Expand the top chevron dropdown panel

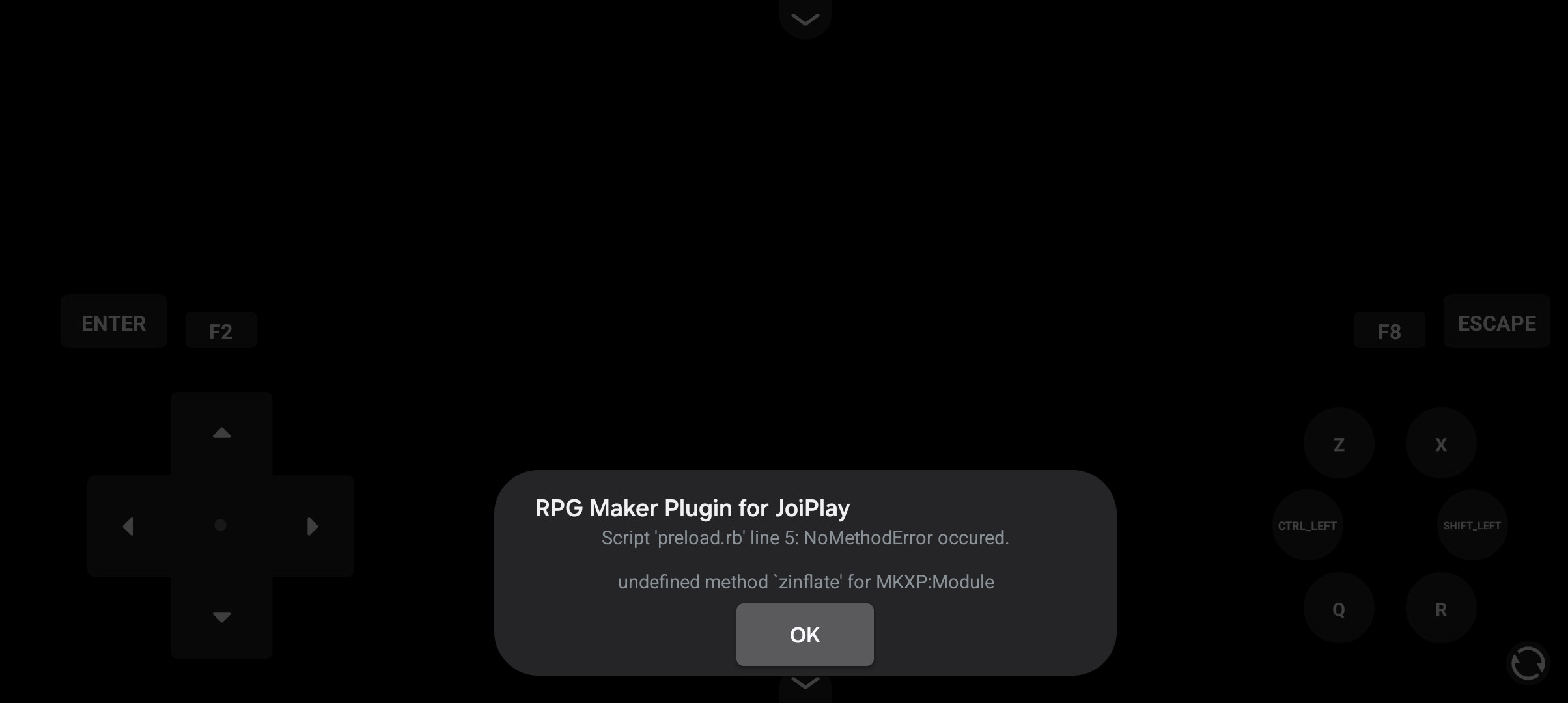[x=805, y=20]
